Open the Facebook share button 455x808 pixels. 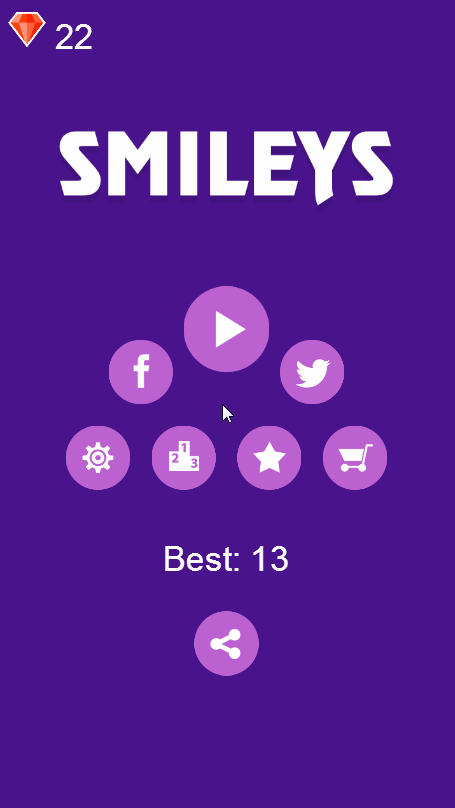point(141,372)
